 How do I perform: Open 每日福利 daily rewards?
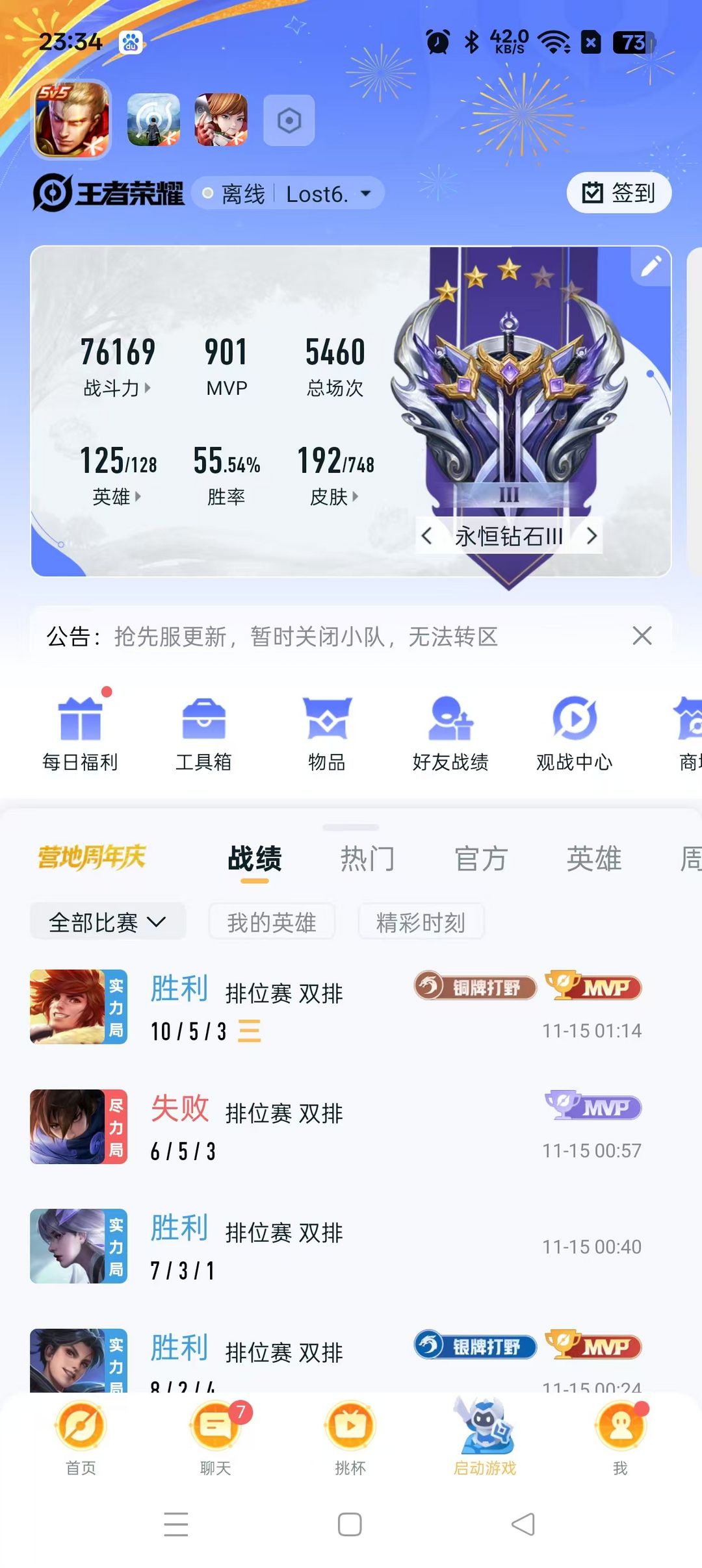[x=81, y=733]
